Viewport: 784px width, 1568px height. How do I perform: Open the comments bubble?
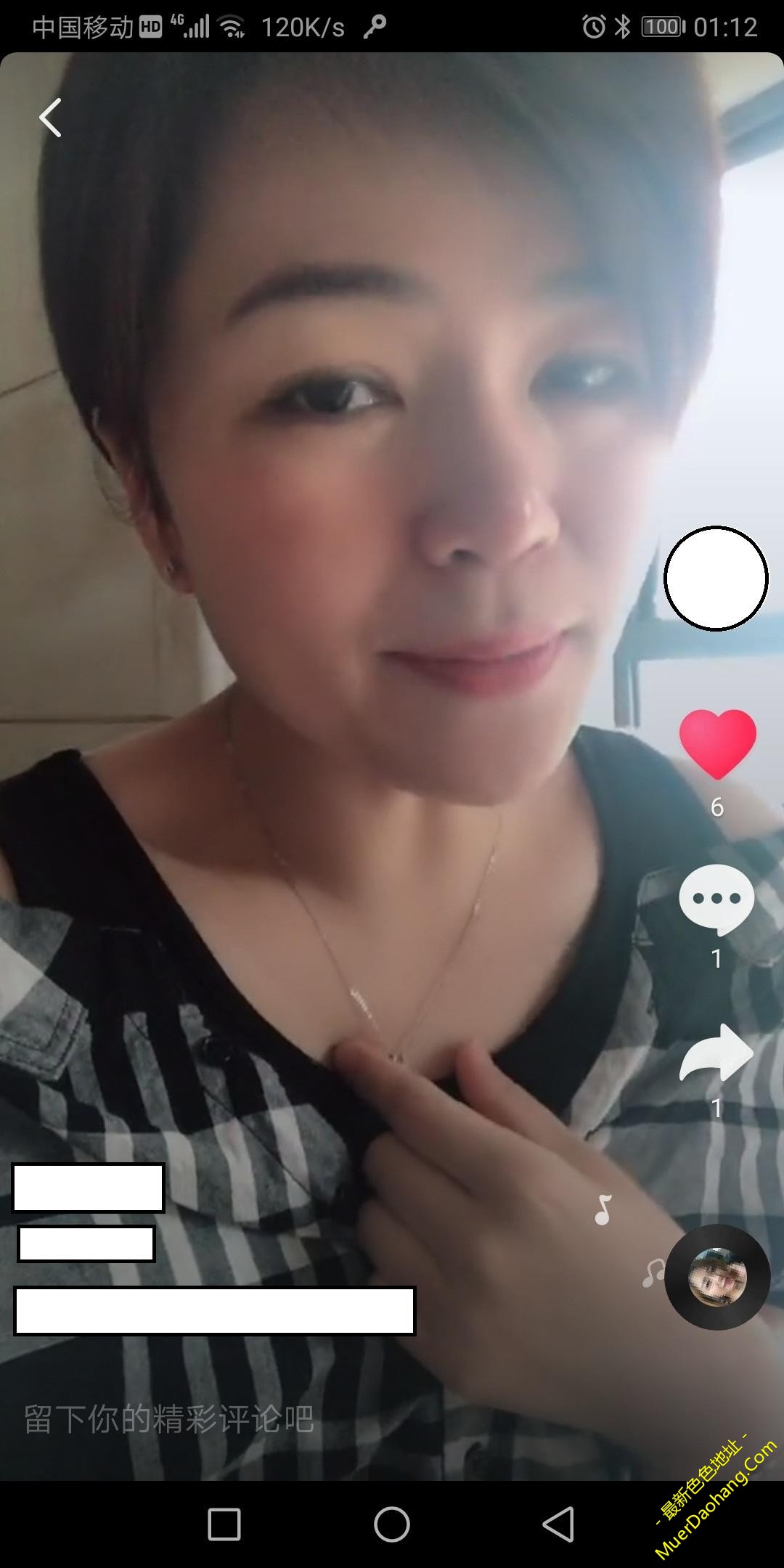[x=716, y=900]
